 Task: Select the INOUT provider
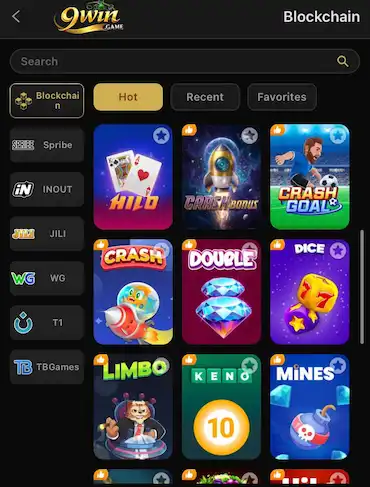47,189
